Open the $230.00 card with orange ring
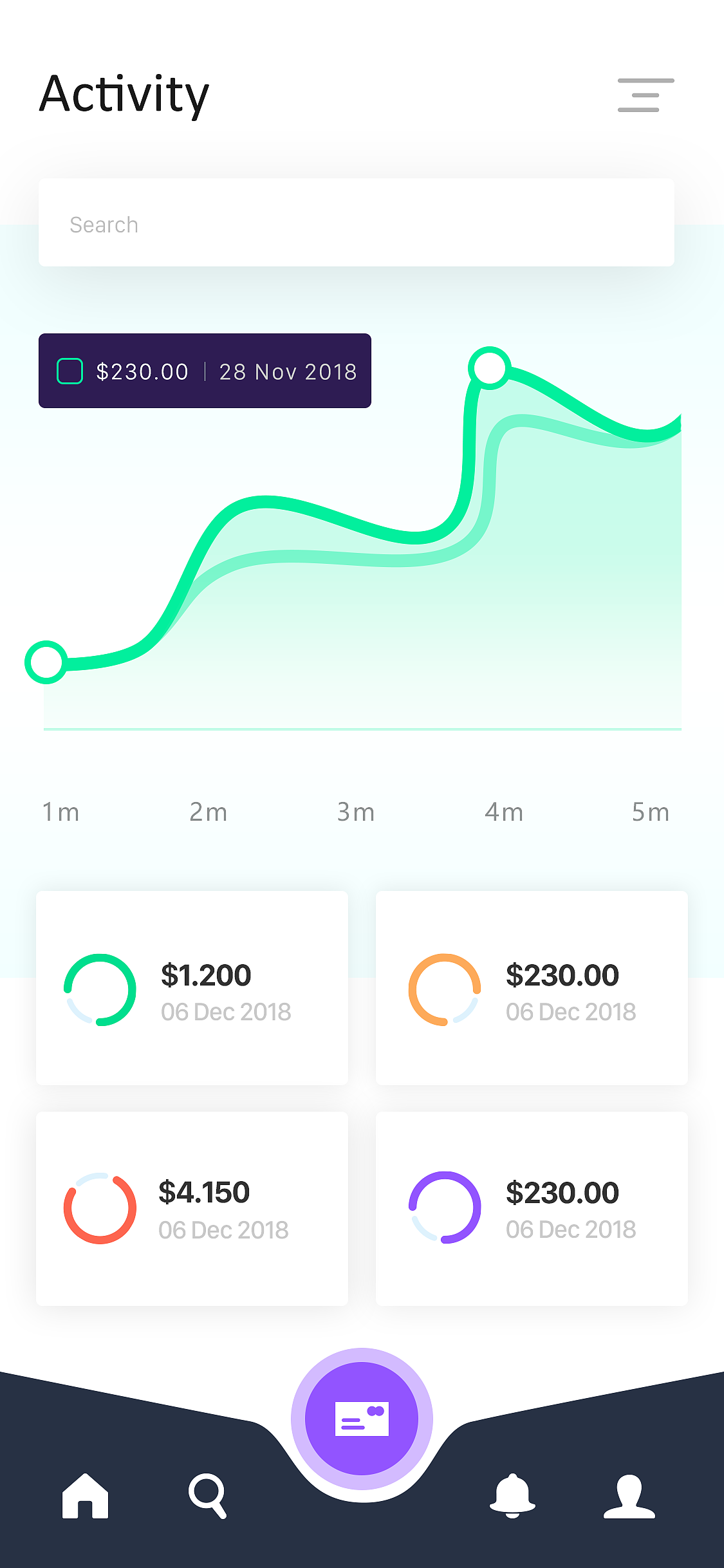 [x=532, y=988]
